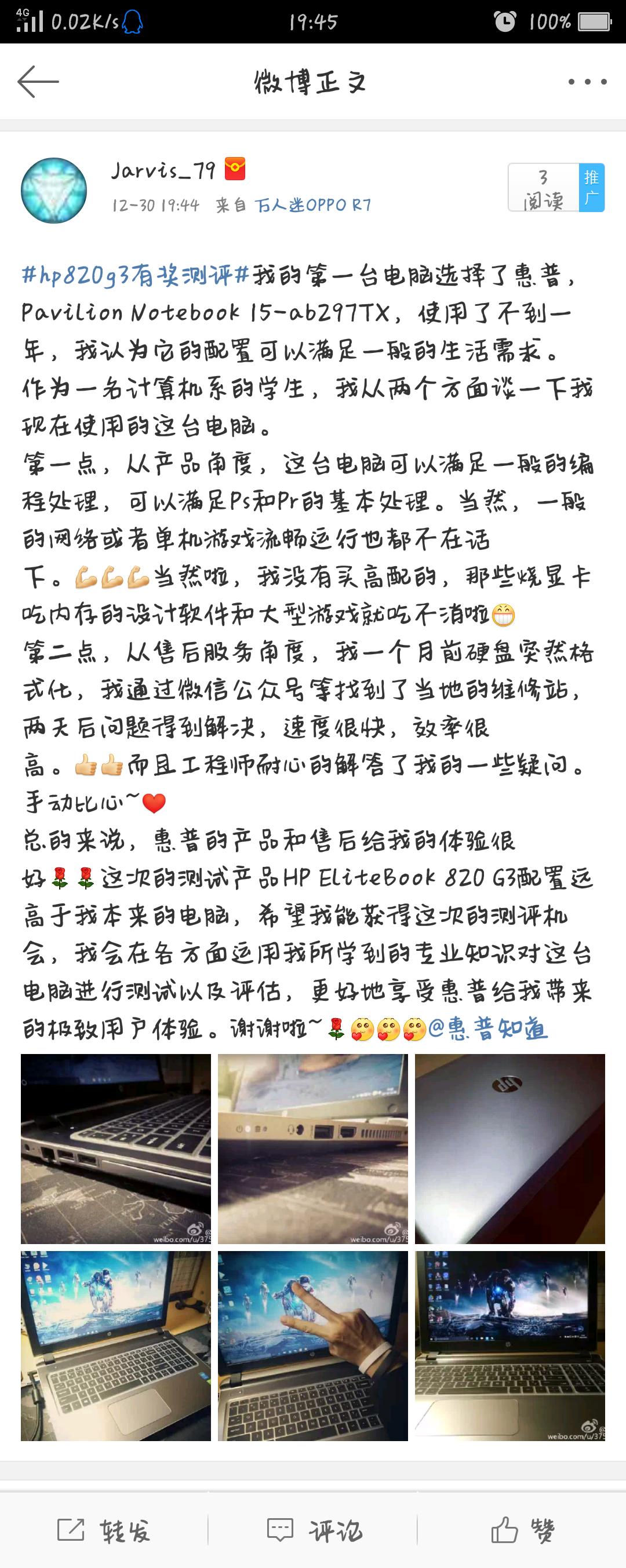This screenshot has height=1568, width=626.
Task: Tap the 推广 promote button
Action: 591,188
